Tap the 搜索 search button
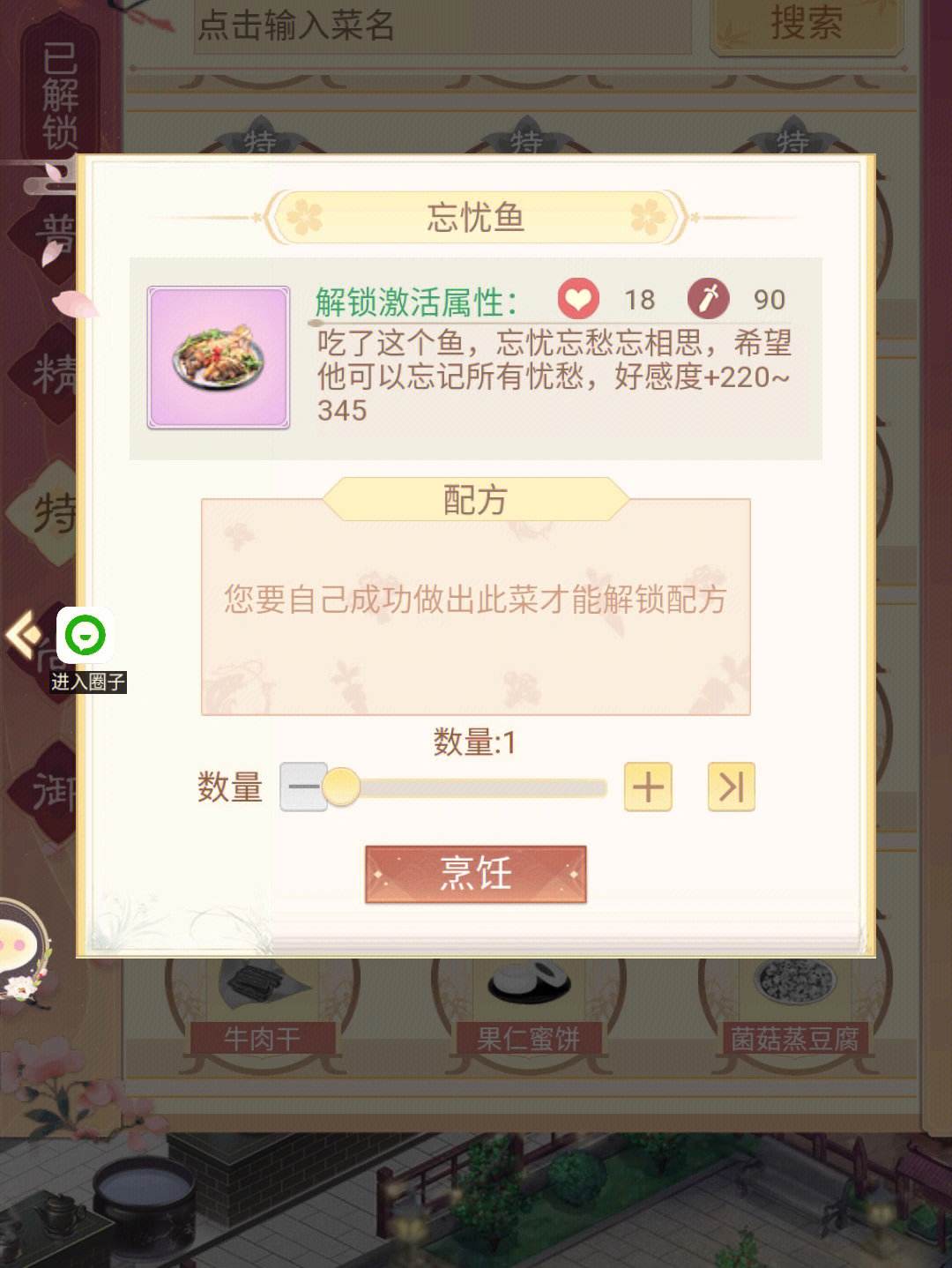 pos(806,24)
